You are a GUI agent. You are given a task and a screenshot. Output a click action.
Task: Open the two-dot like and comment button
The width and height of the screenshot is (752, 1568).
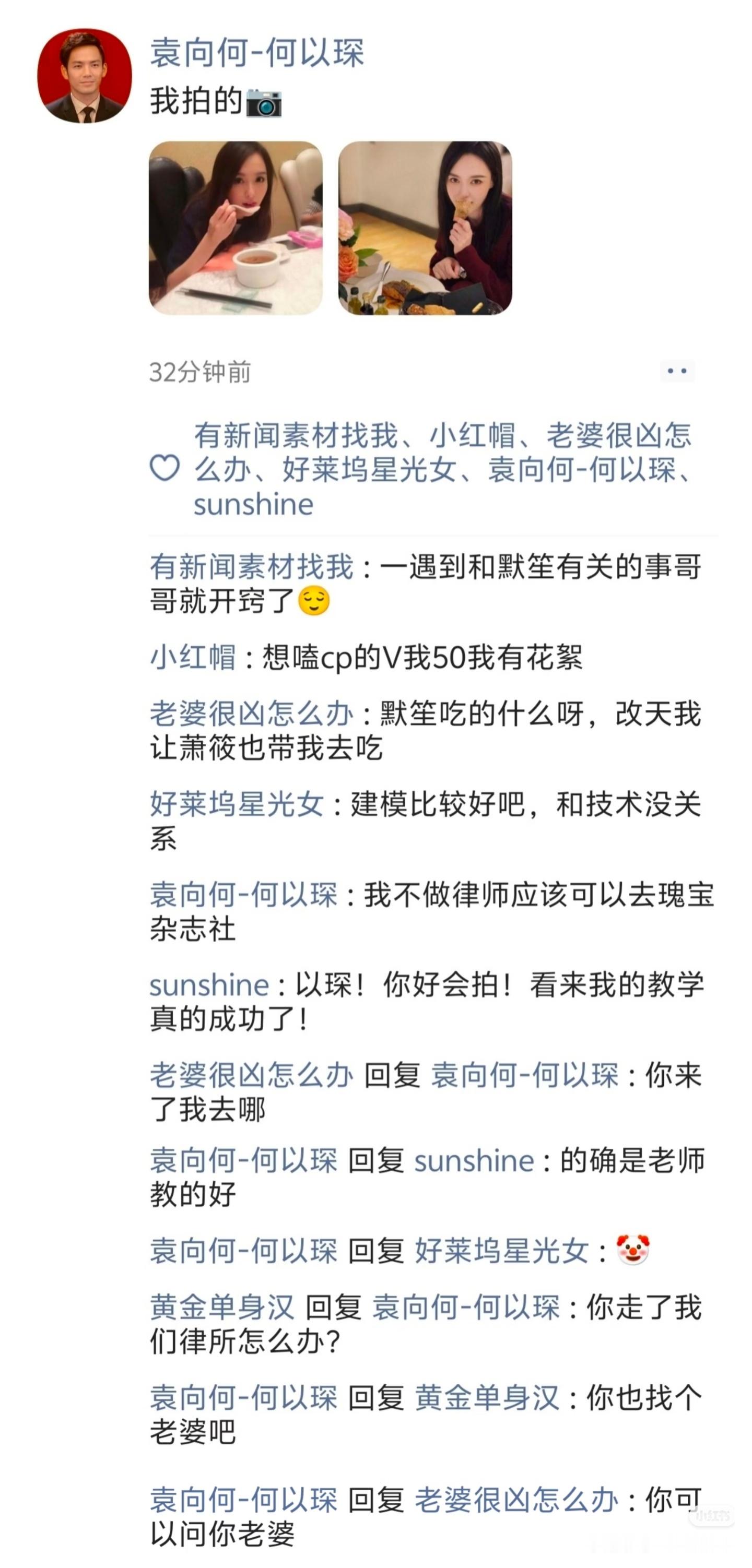click(x=676, y=371)
